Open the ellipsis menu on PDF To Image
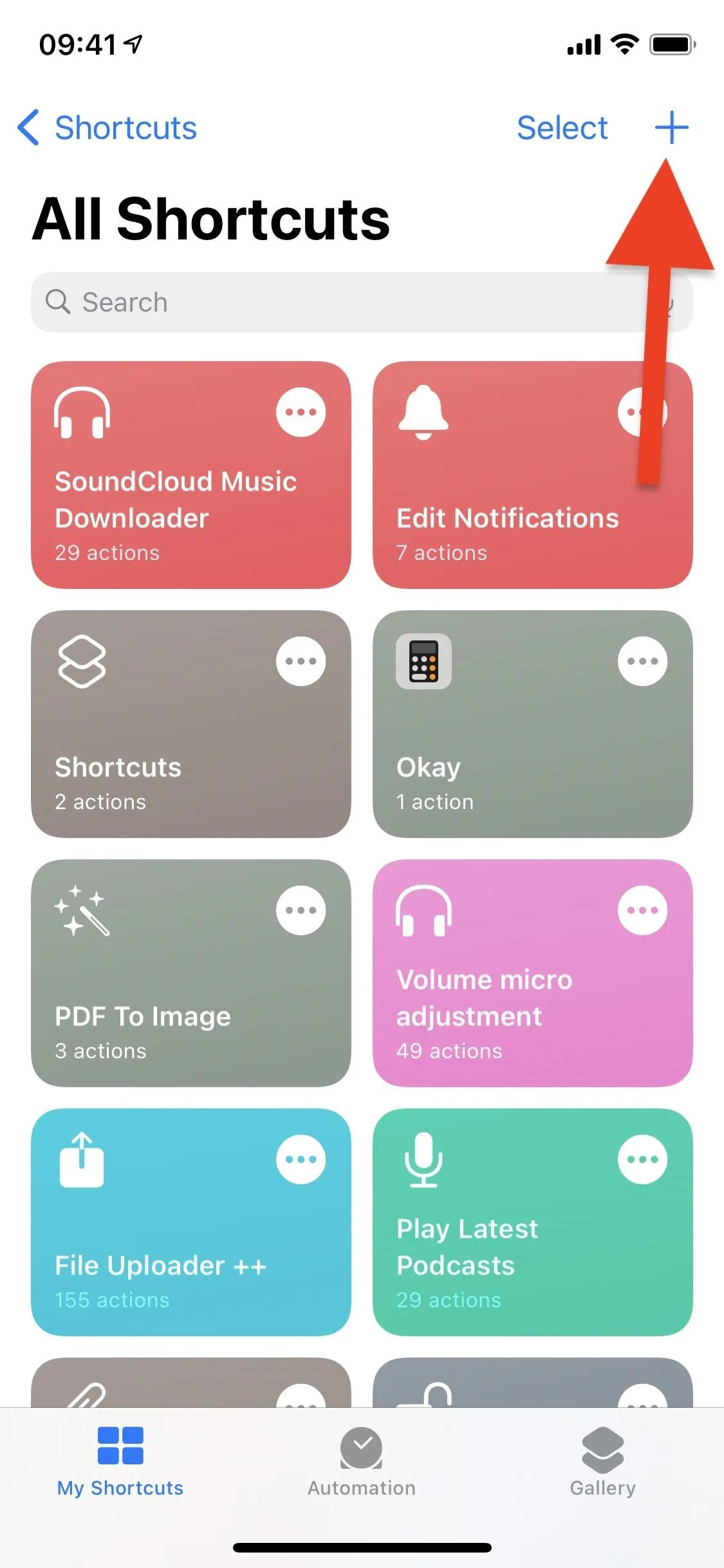Image resolution: width=724 pixels, height=1568 pixels. pos(301,910)
